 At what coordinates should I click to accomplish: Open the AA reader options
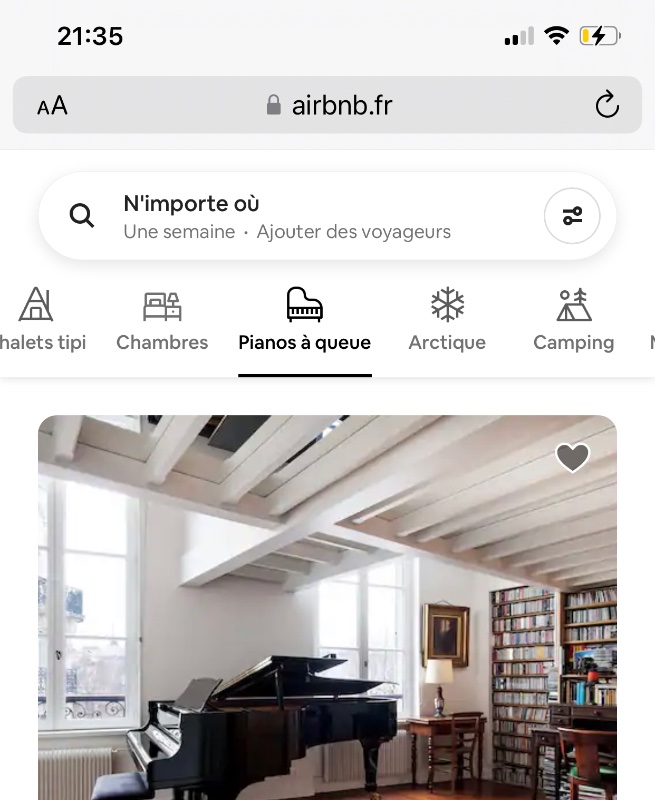(x=52, y=105)
